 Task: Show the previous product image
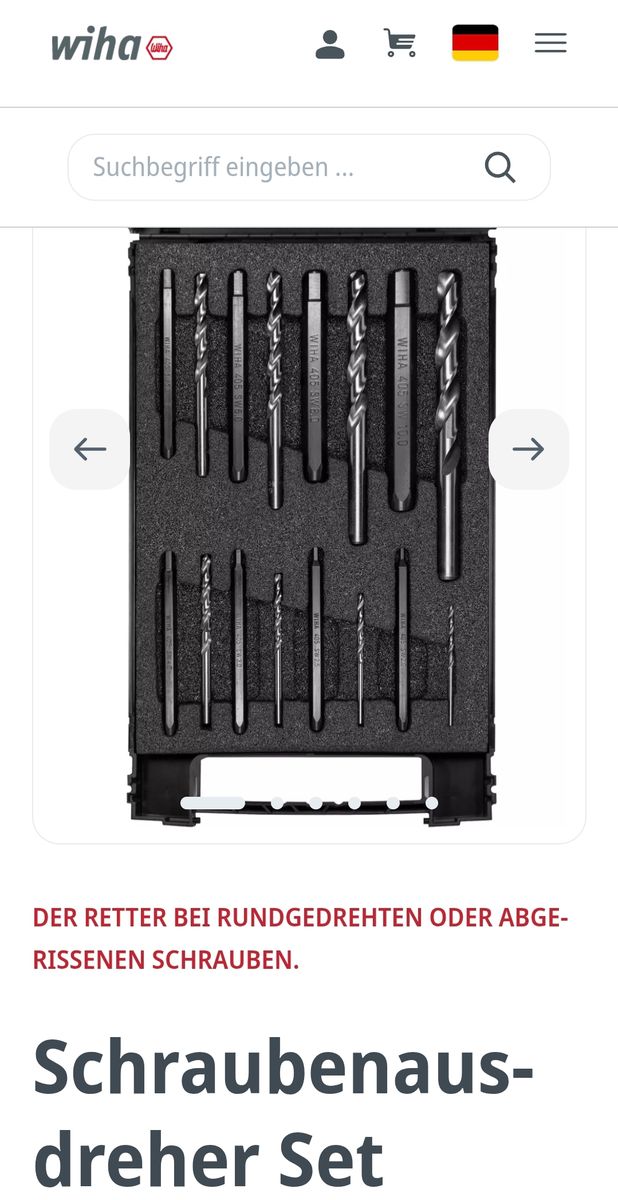pos(90,449)
